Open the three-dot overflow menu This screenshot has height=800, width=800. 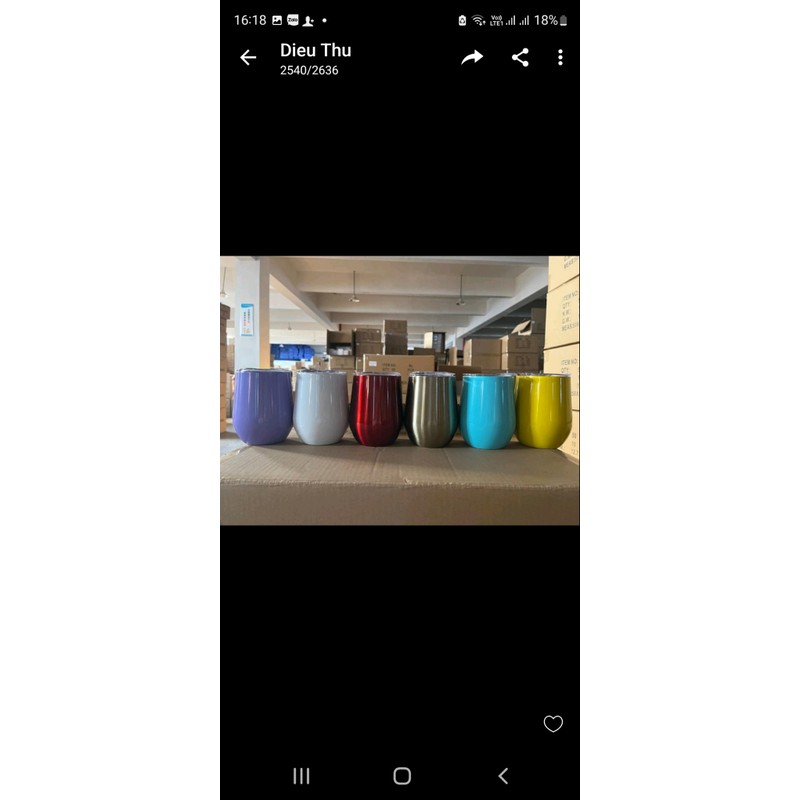(x=560, y=58)
